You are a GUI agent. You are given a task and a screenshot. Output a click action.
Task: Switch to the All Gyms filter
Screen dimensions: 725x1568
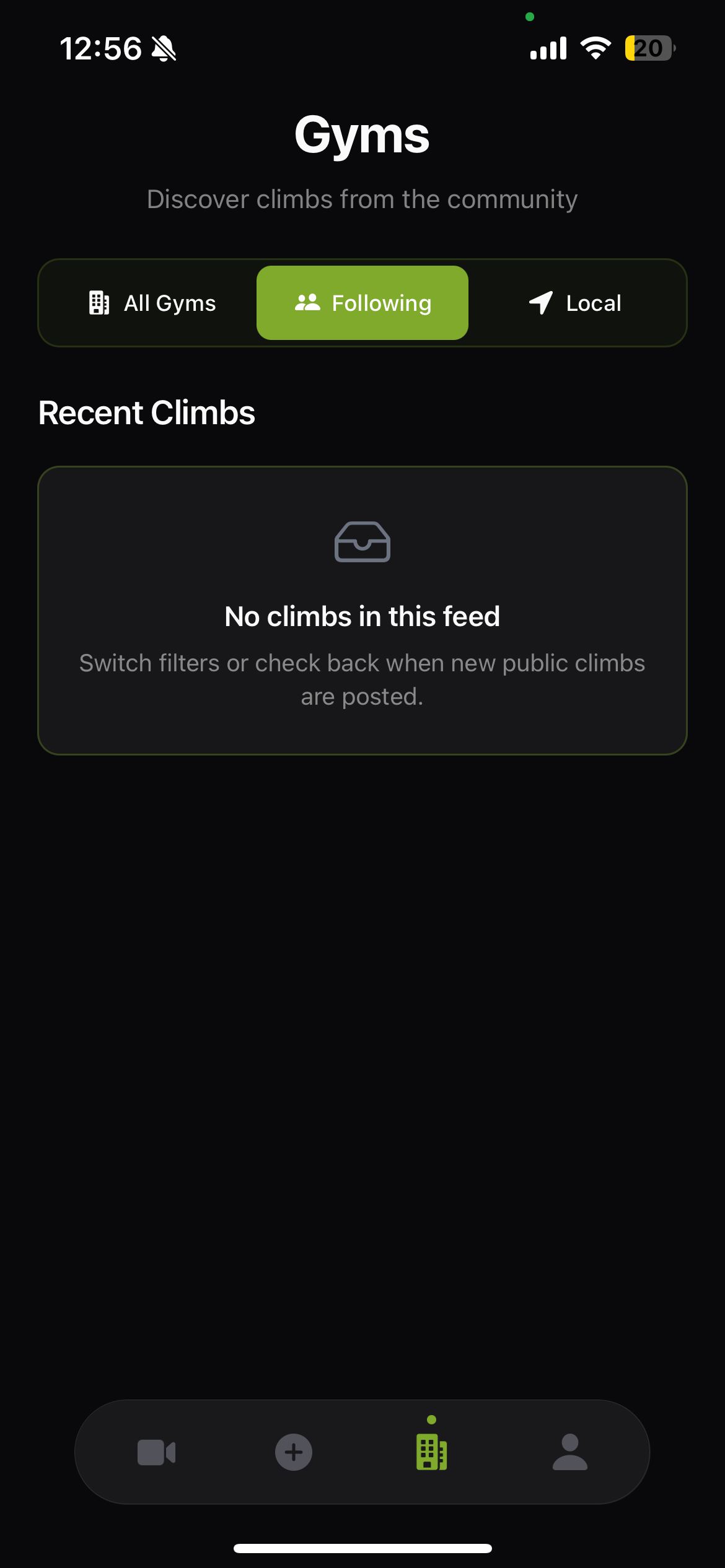[x=152, y=303]
